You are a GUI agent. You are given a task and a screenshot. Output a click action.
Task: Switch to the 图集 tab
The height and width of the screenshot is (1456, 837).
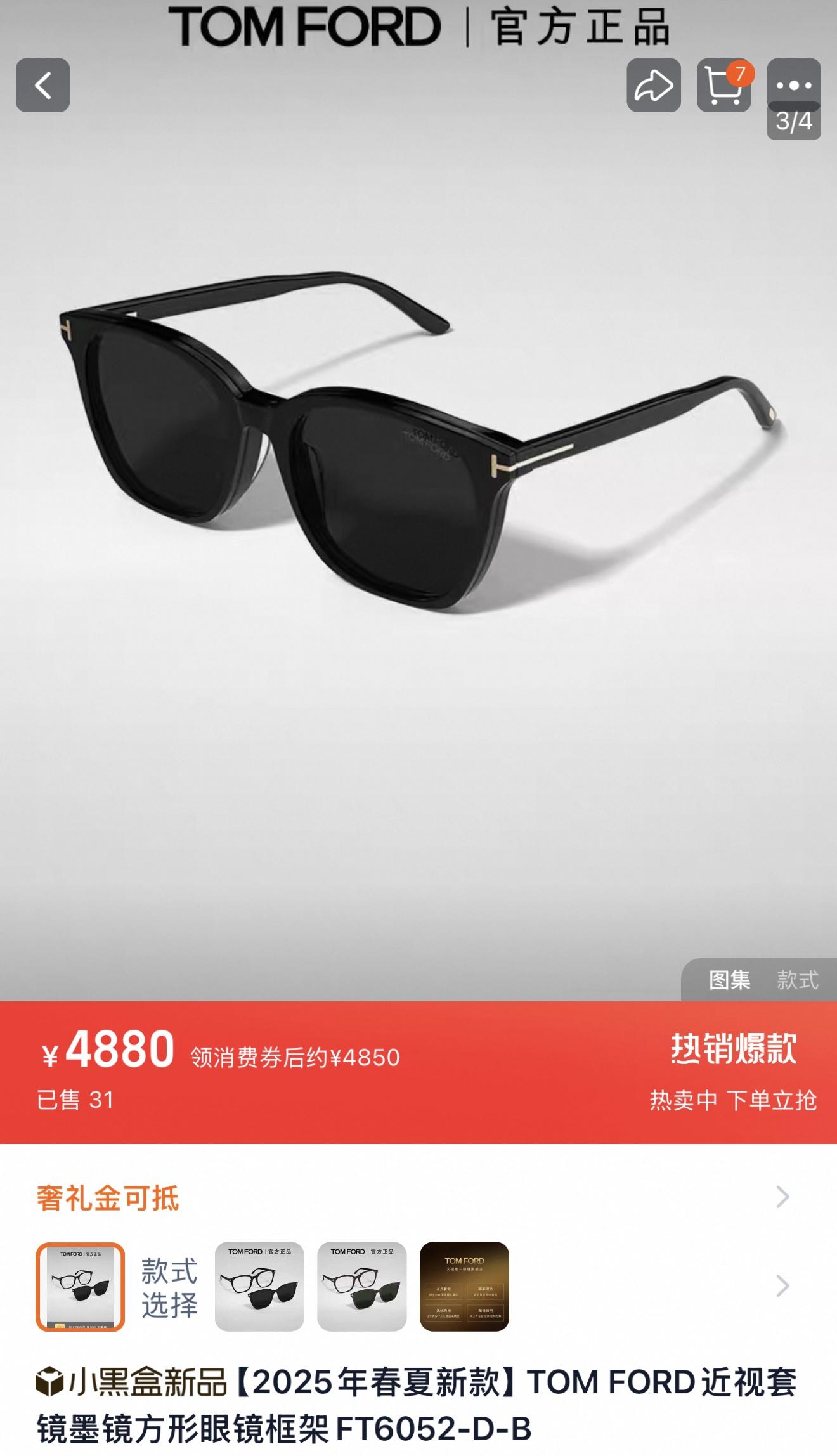(x=729, y=980)
